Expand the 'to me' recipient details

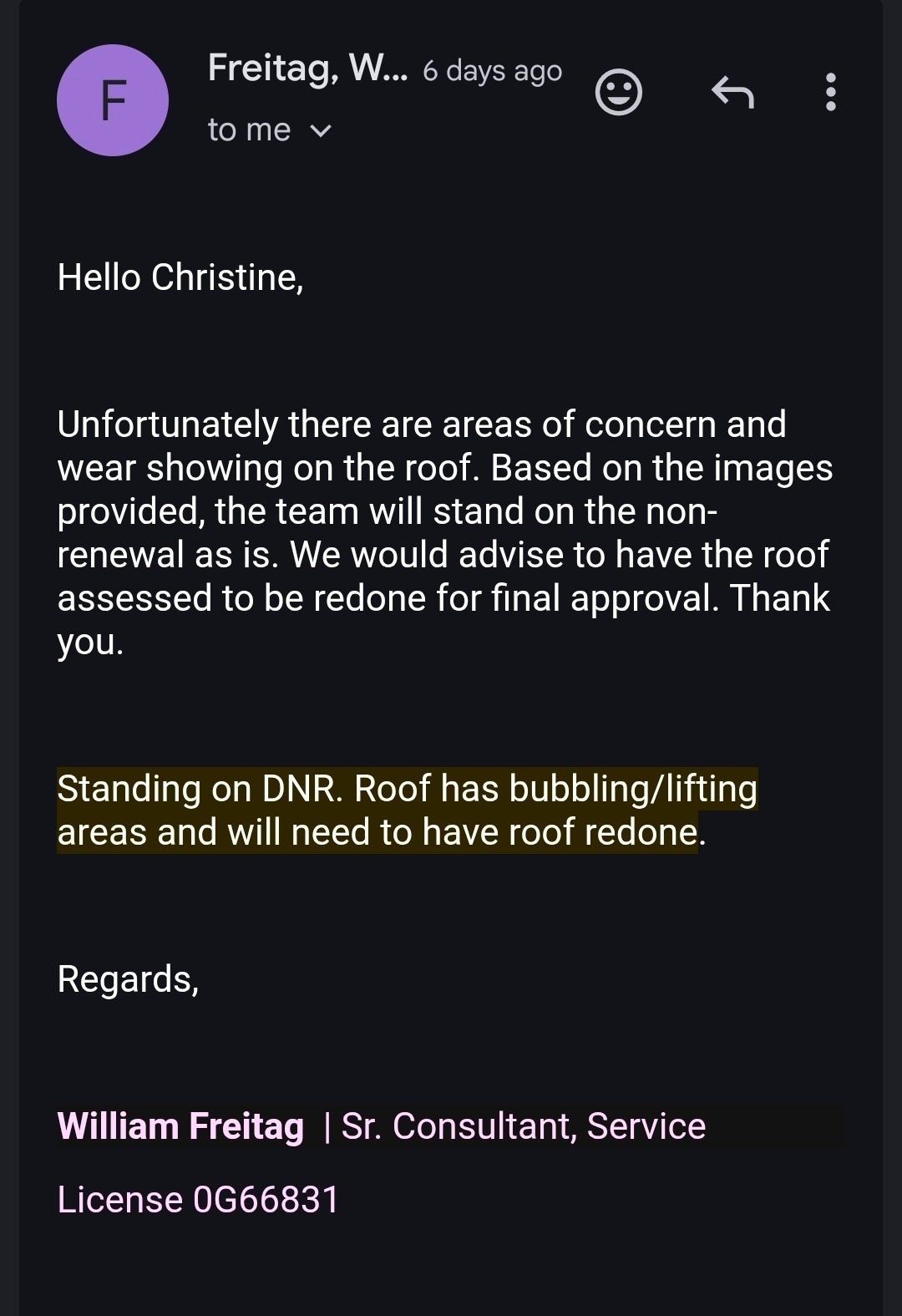click(320, 130)
